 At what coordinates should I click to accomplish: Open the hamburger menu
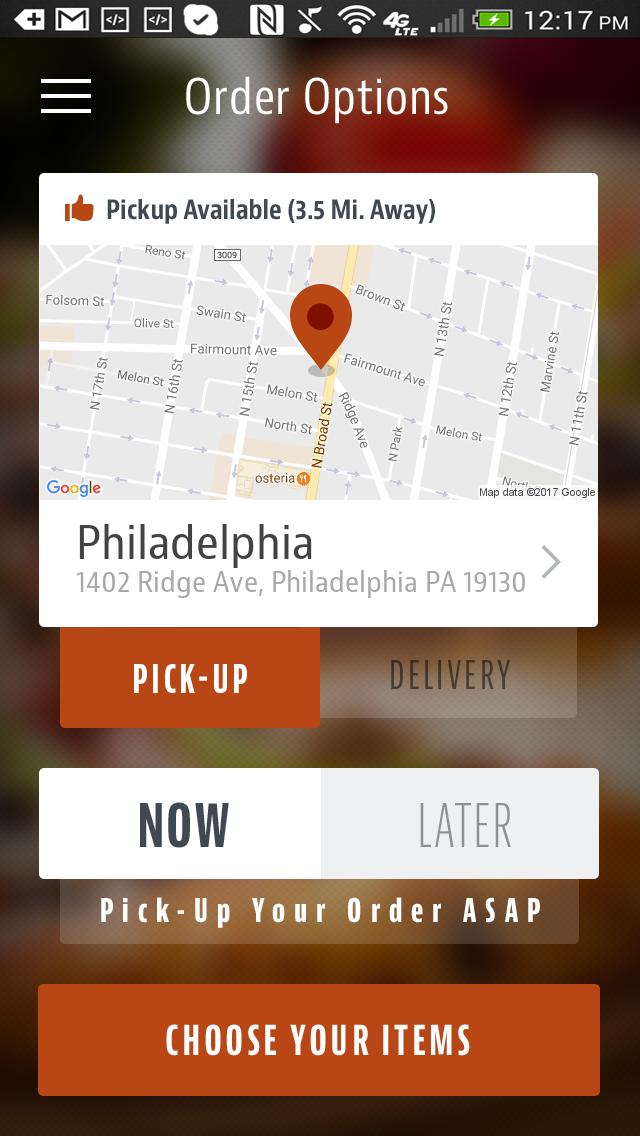(66, 96)
